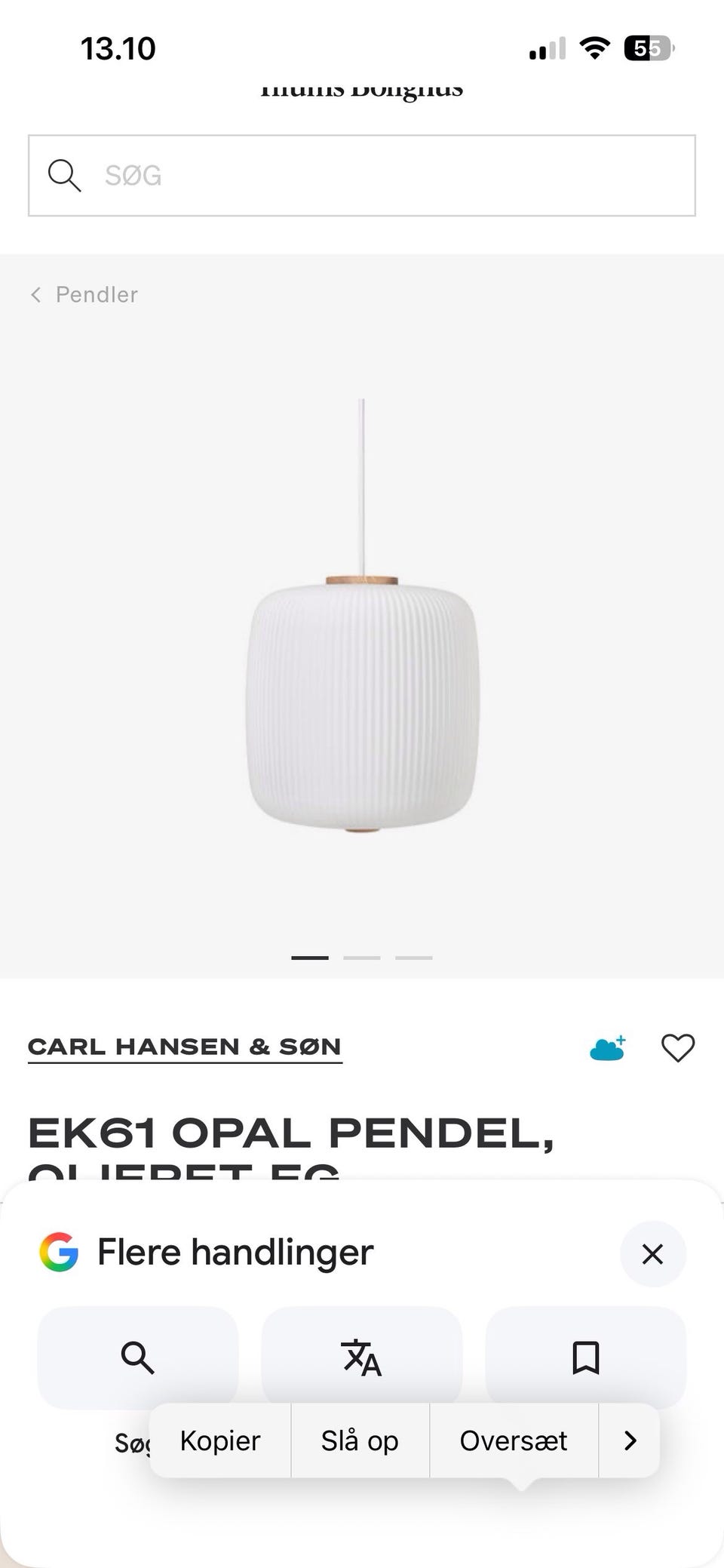Click the Google logo on the actions sheet
Image resolution: width=724 pixels, height=1568 pixels.
pyautogui.click(x=58, y=1253)
